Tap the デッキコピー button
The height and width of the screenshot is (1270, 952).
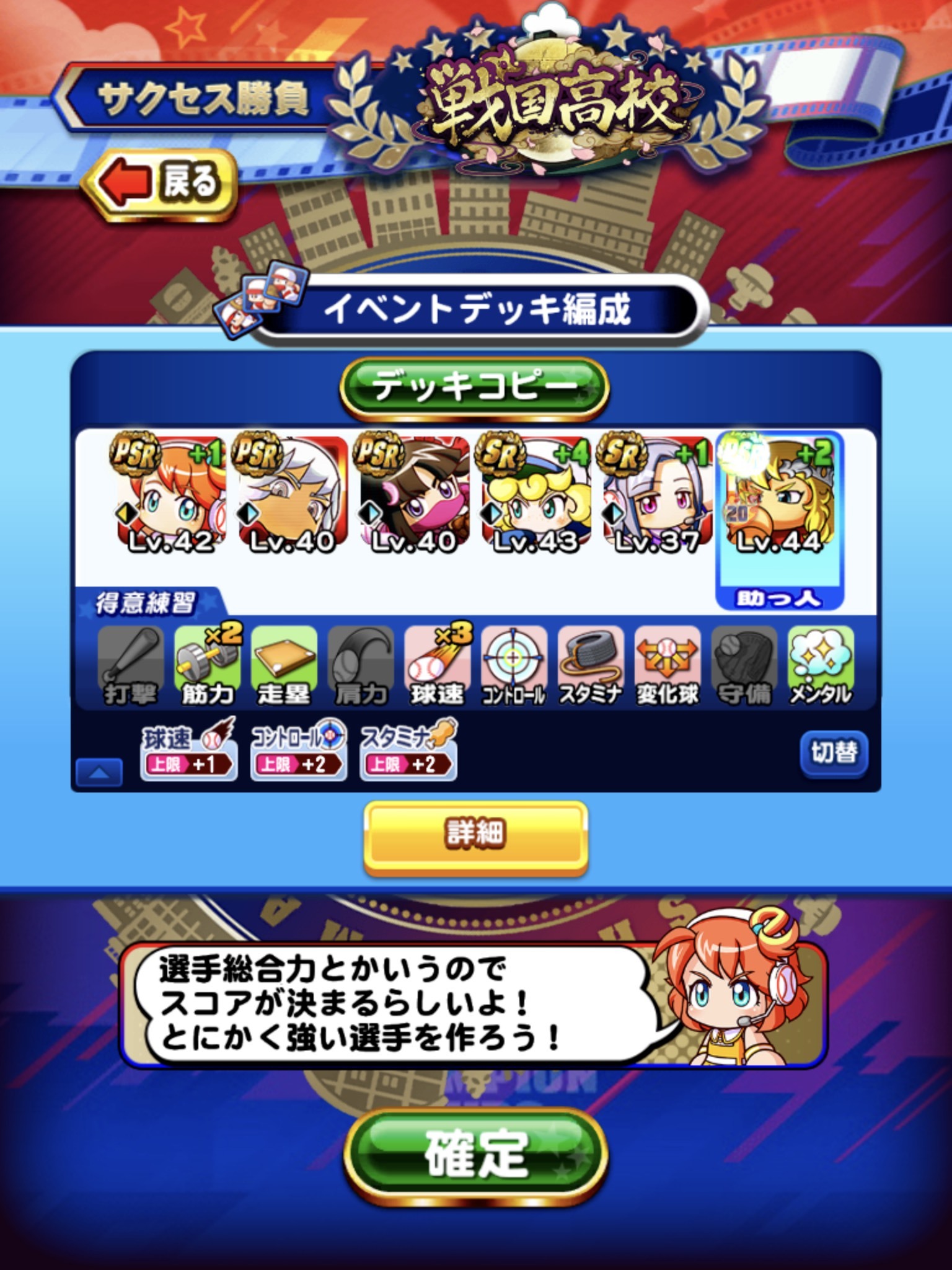[475, 388]
